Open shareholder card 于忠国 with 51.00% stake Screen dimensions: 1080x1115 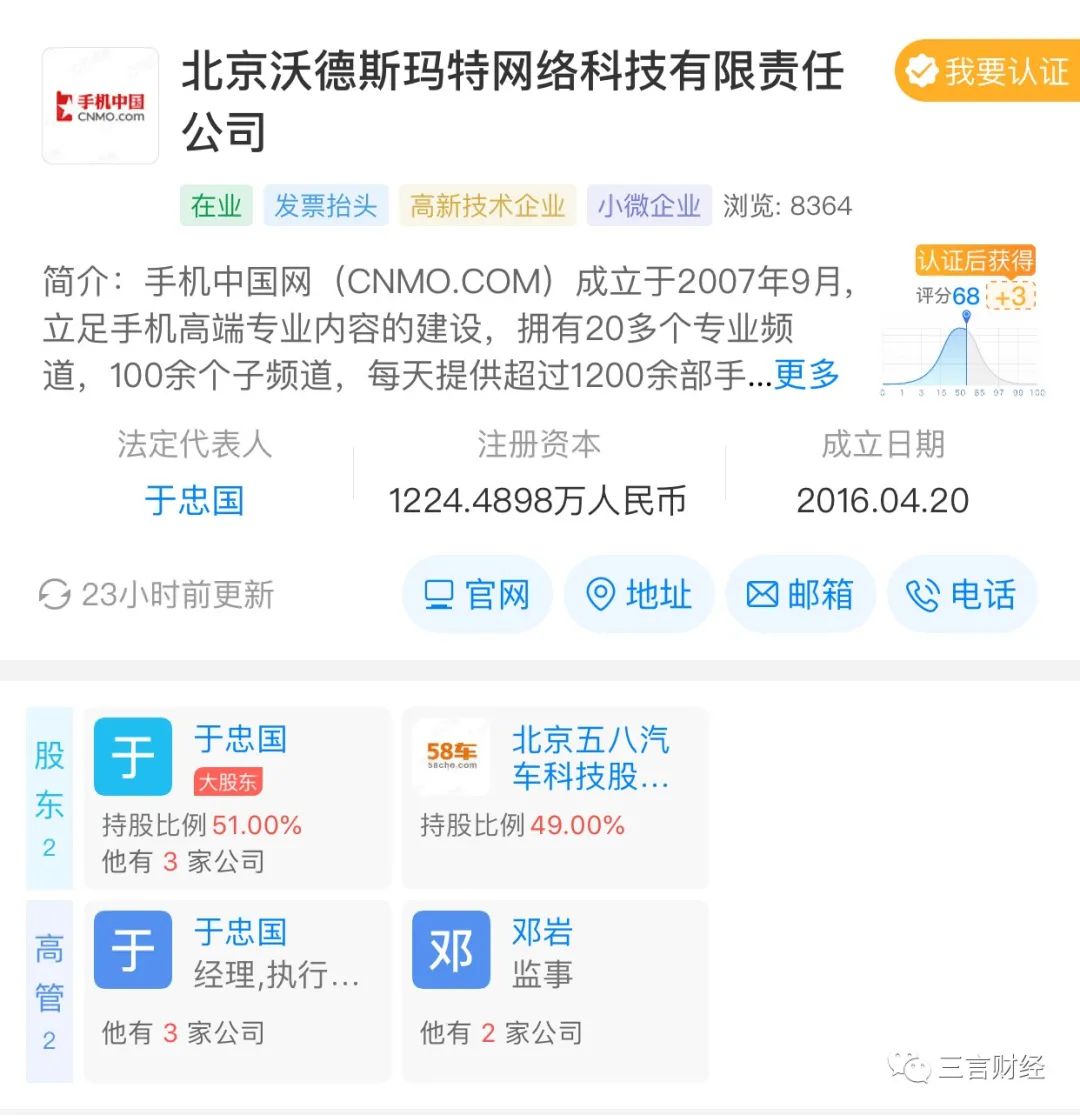point(237,797)
